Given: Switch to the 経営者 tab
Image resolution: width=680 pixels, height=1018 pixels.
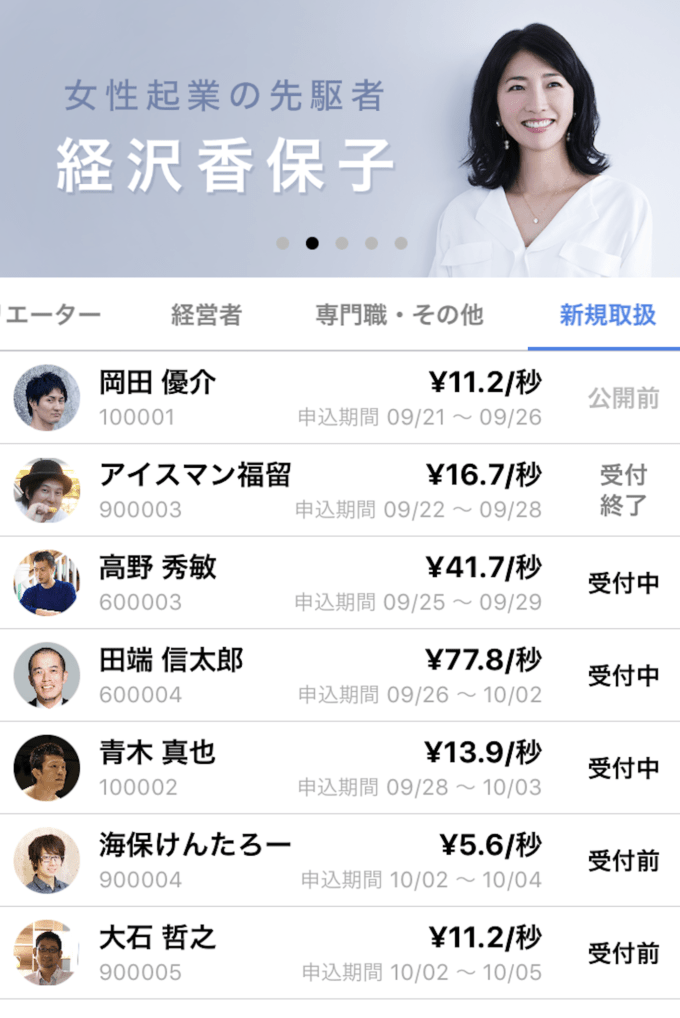Looking at the screenshot, I should (206, 316).
